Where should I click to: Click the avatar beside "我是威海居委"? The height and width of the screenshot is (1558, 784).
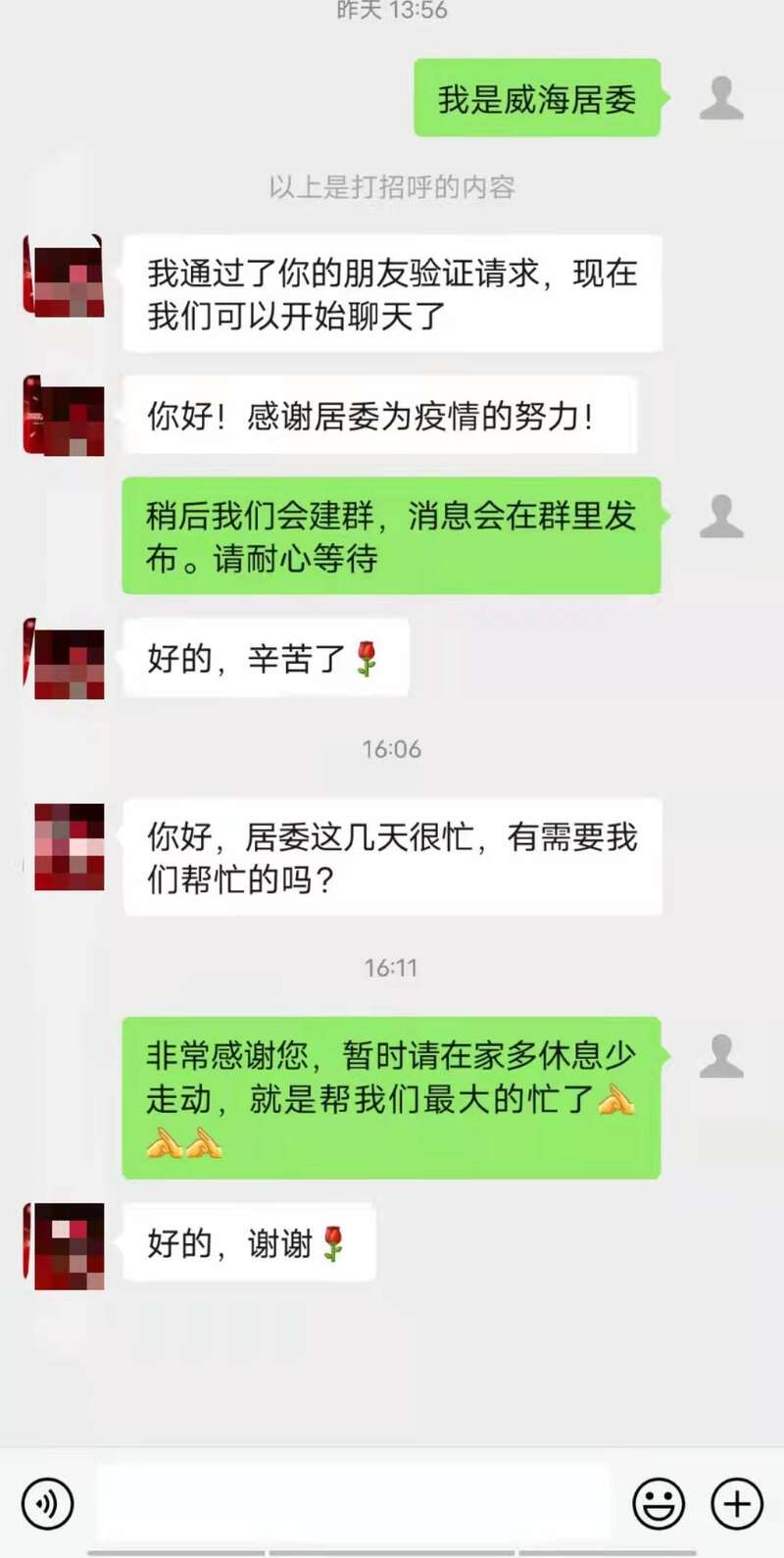point(723,99)
